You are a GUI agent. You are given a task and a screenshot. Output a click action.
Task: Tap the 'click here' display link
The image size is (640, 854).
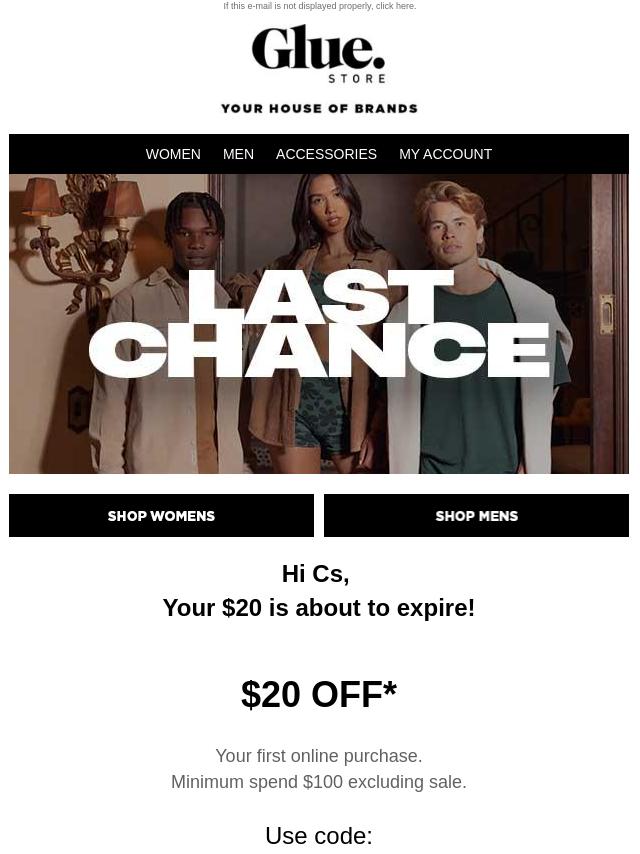tap(395, 6)
